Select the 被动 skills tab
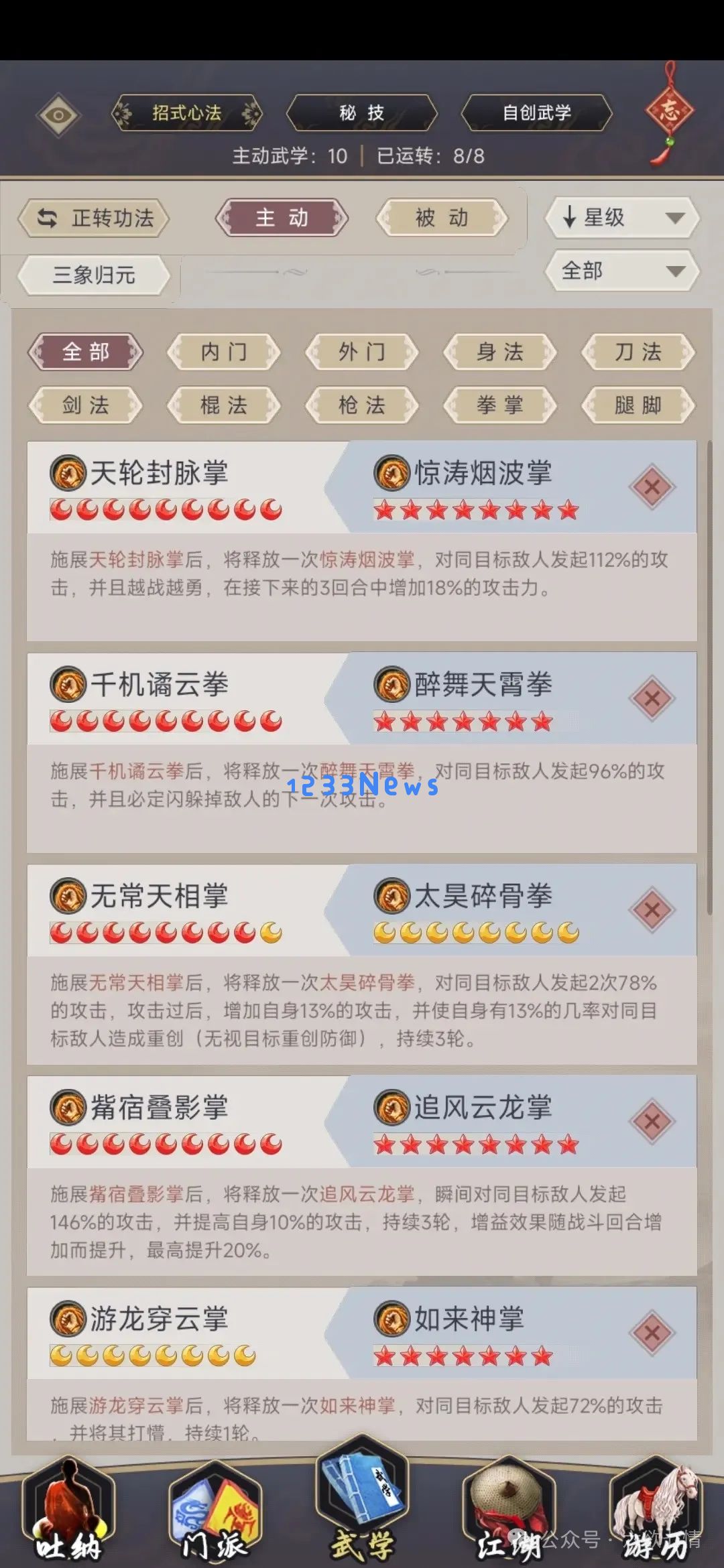This screenshot has width=724, height=1568. tap(442, 218)
